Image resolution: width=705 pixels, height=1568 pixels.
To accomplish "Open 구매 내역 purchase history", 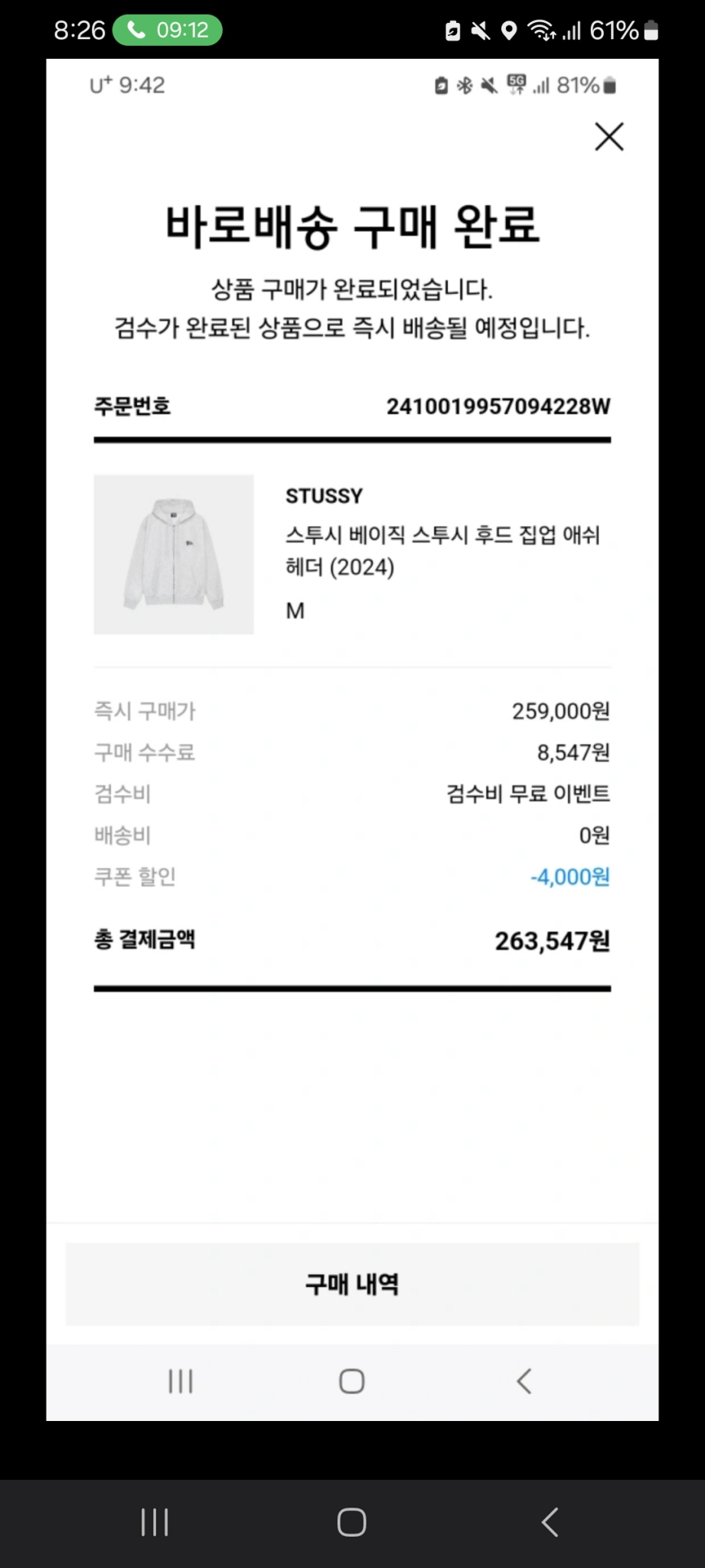I will 351,1285.
